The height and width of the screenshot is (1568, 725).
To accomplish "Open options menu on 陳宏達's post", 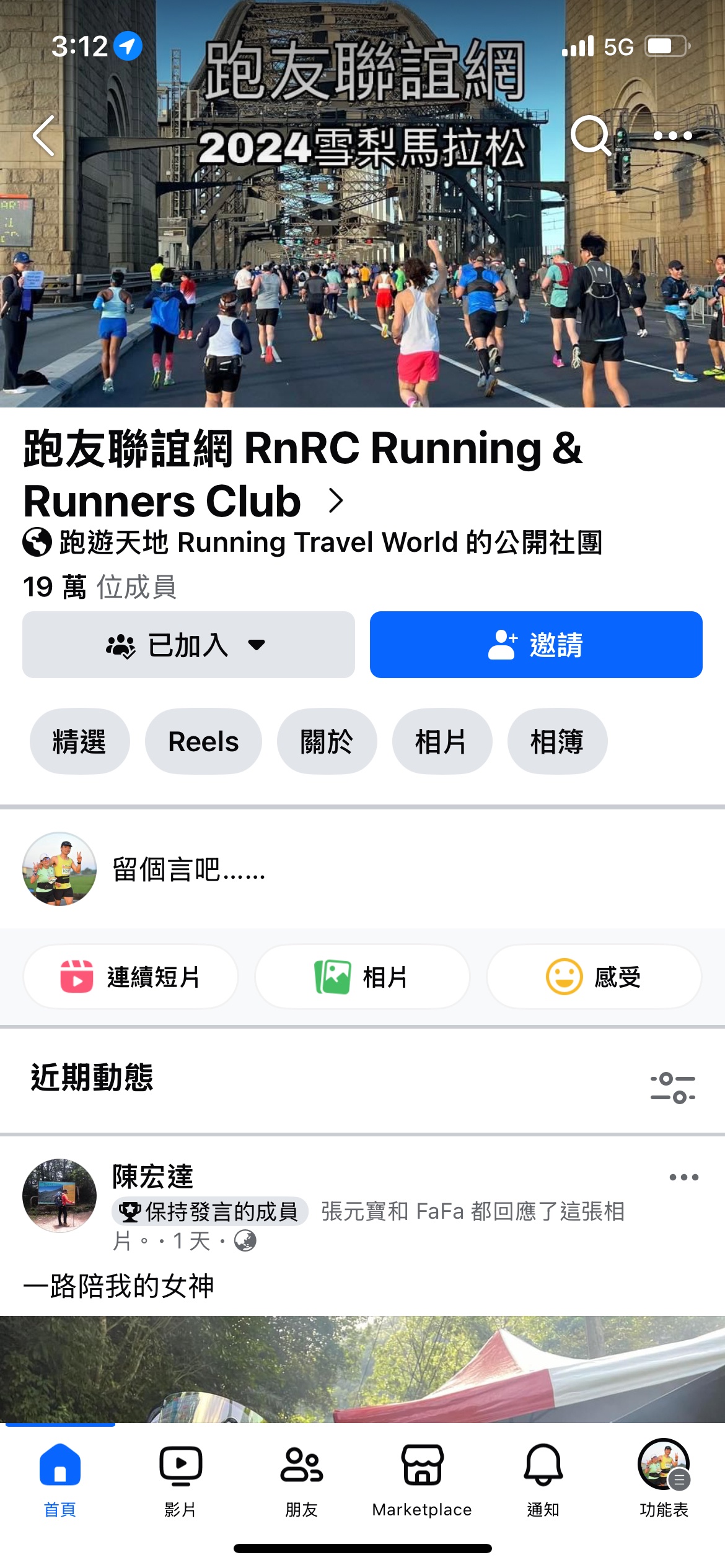I will click(683, 1177).
